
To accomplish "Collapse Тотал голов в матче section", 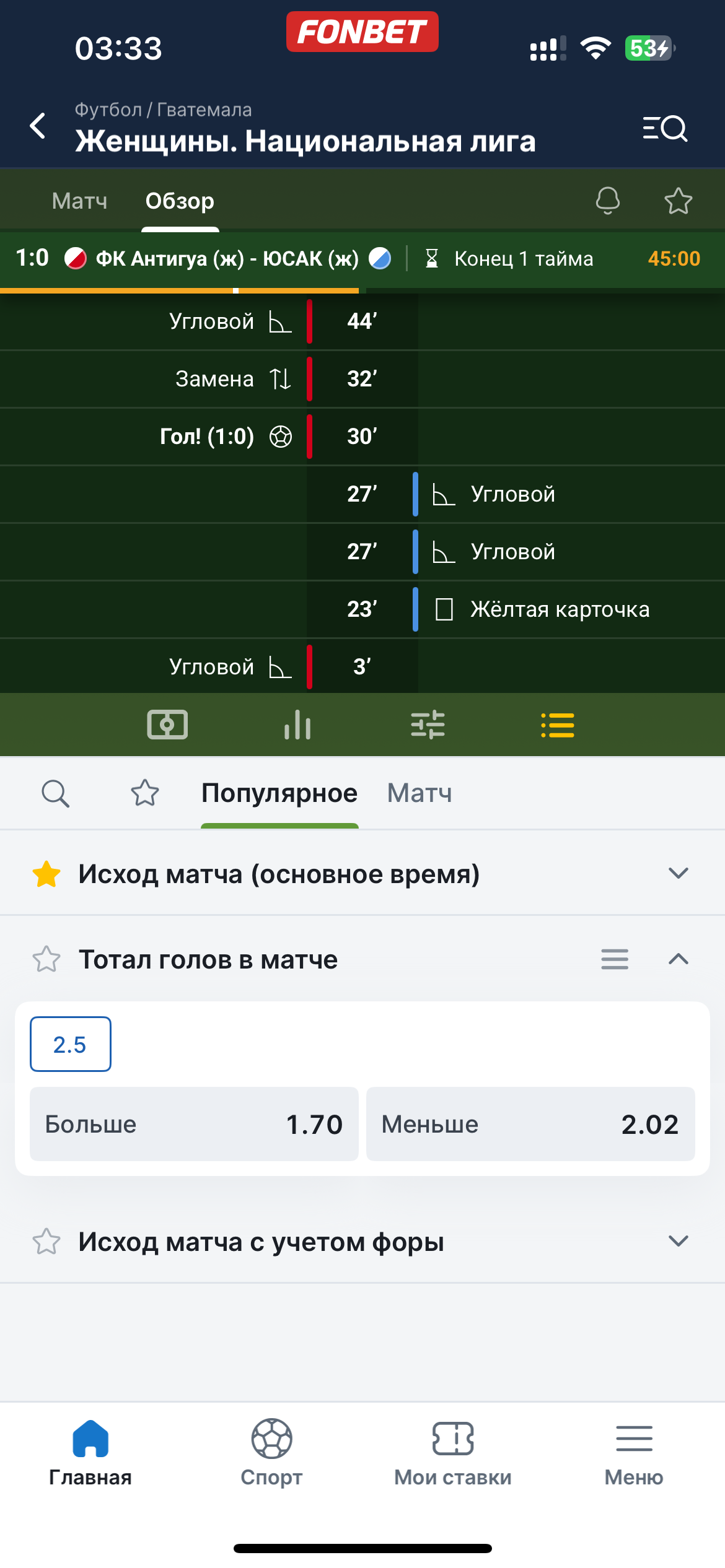I will tap(679, 959).
